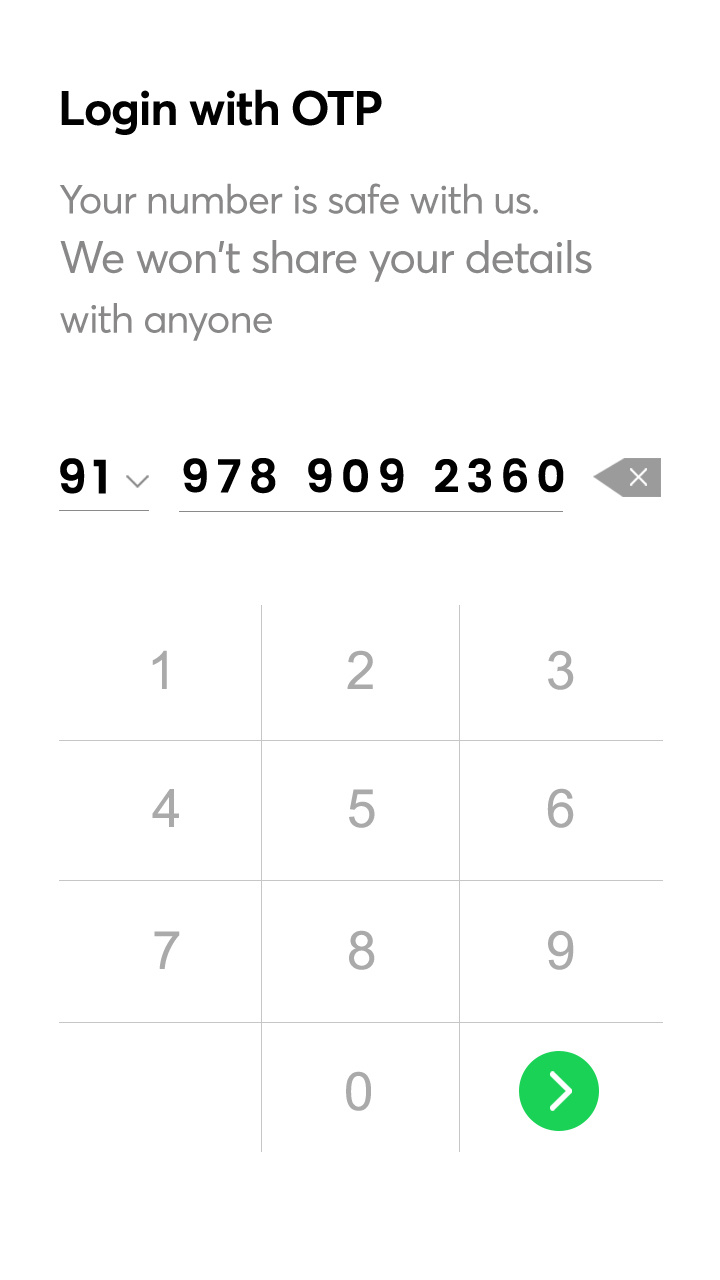Image resolution: width=720 pixels, height=1280 pixels.
Task: Enter digit 9 on the keypad
Action: point(560,951)
